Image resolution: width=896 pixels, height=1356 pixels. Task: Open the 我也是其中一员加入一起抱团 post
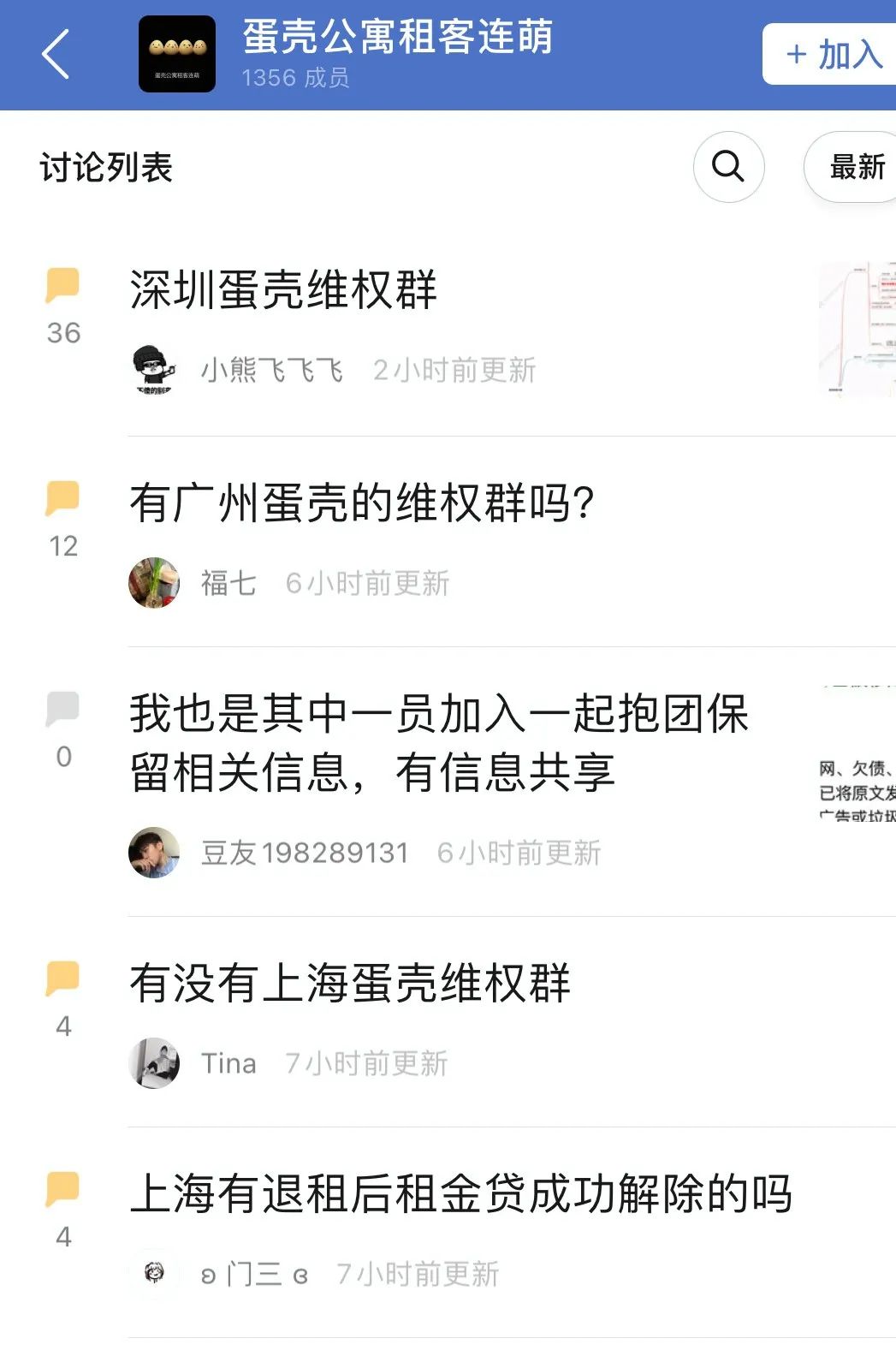(438, 742)
